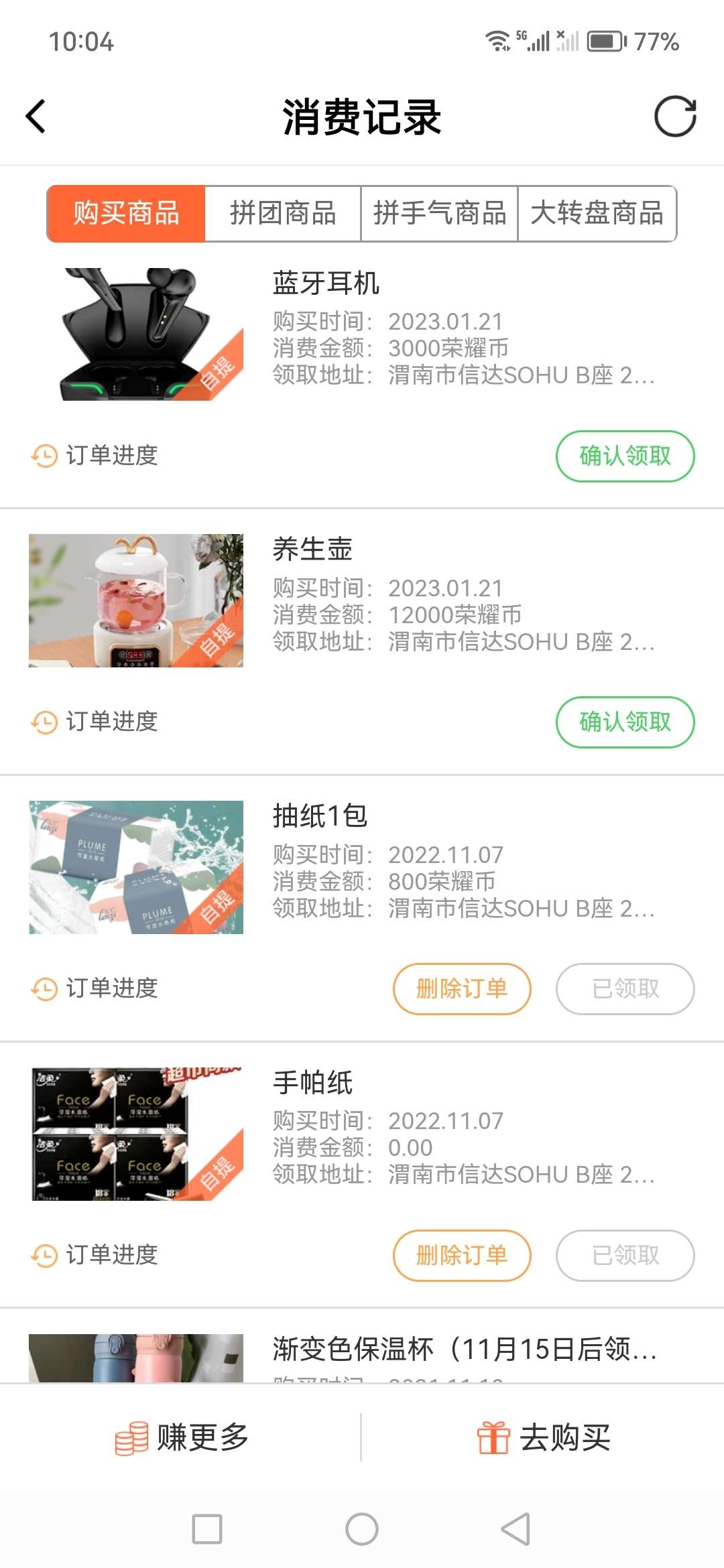The image size is (724, 1568).
Task: Open the 养生壶 product image
Action: click(x=136, y=600)
